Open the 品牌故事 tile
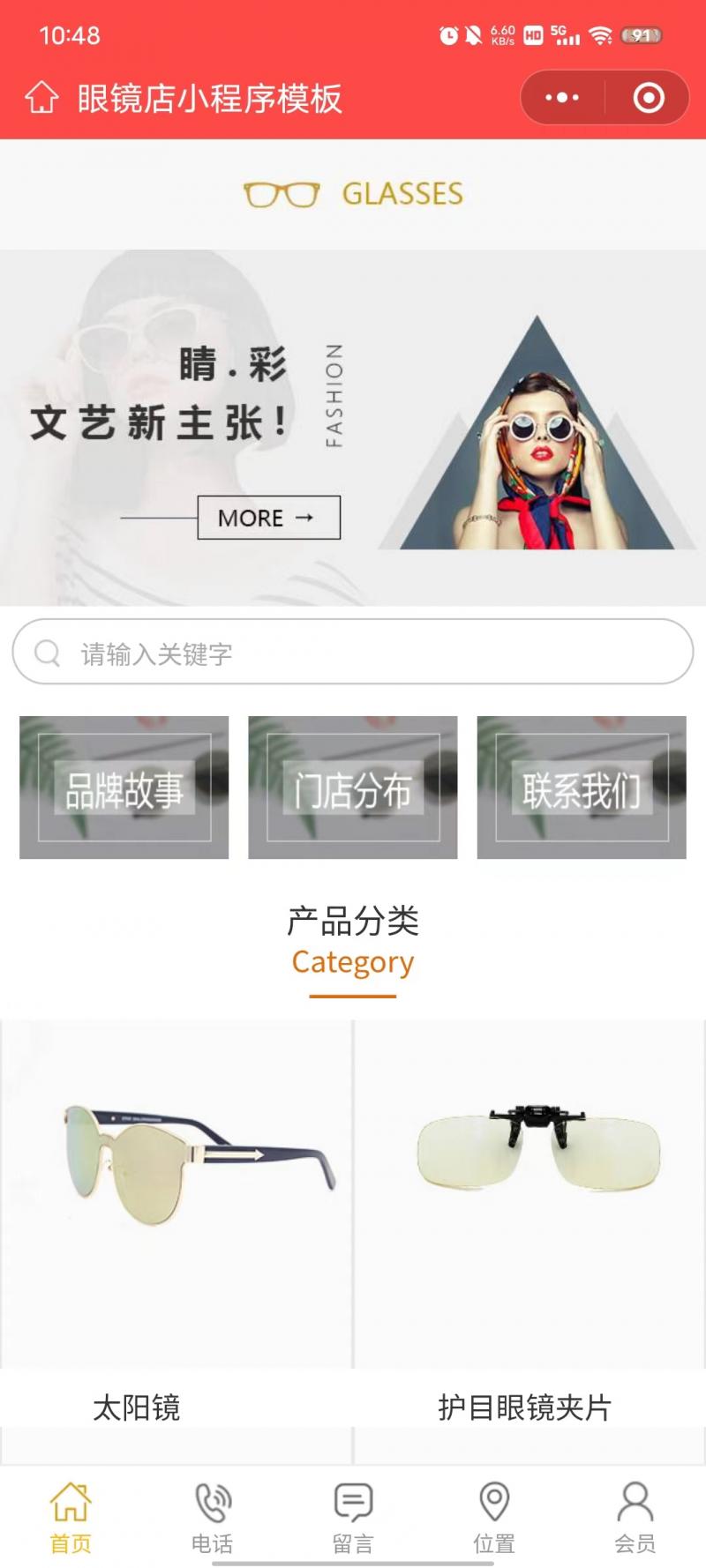Viewport: 706px width, 1568px height. coord(124,788)
